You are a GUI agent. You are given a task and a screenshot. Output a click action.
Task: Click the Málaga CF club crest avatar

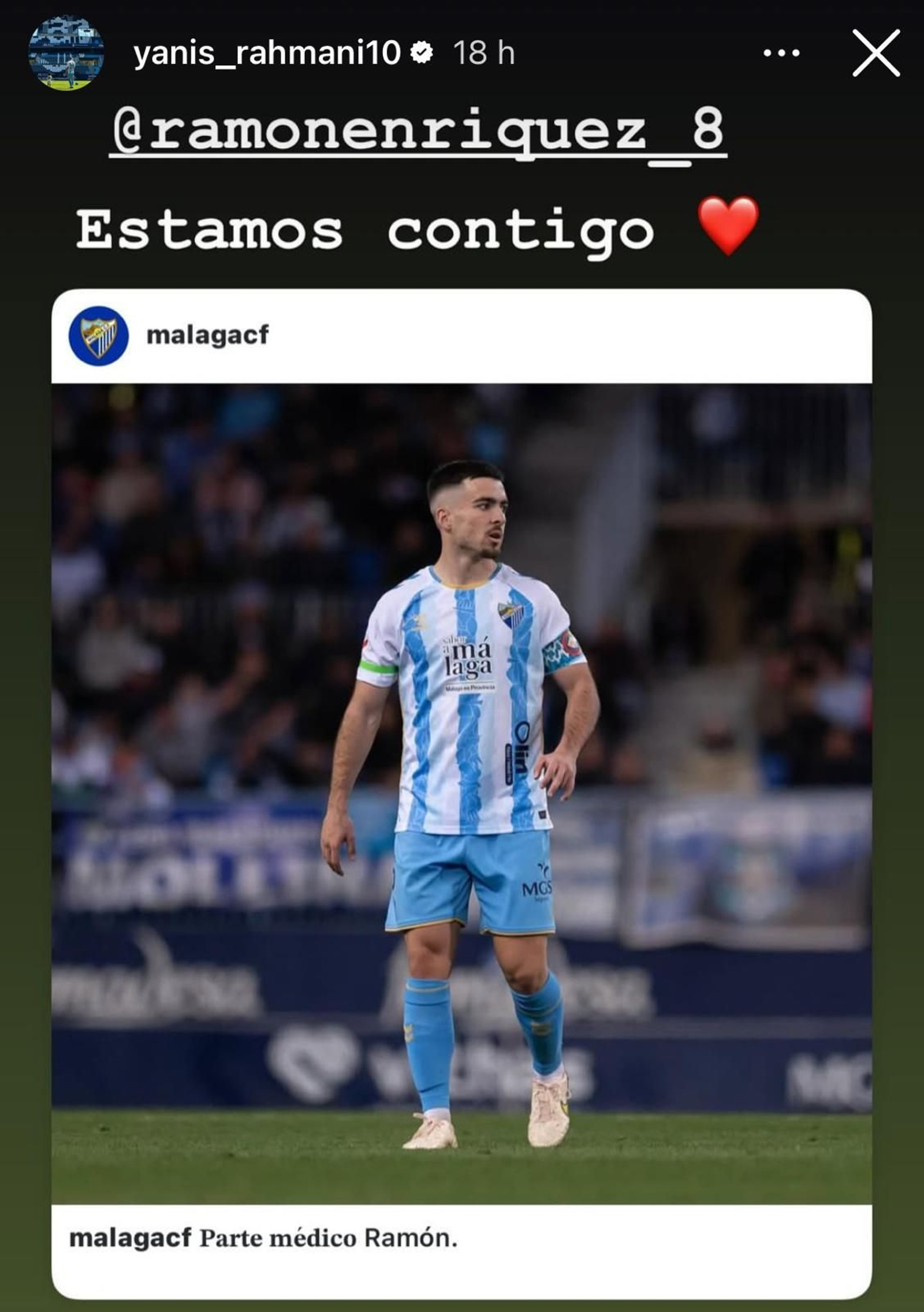(98, 334)
